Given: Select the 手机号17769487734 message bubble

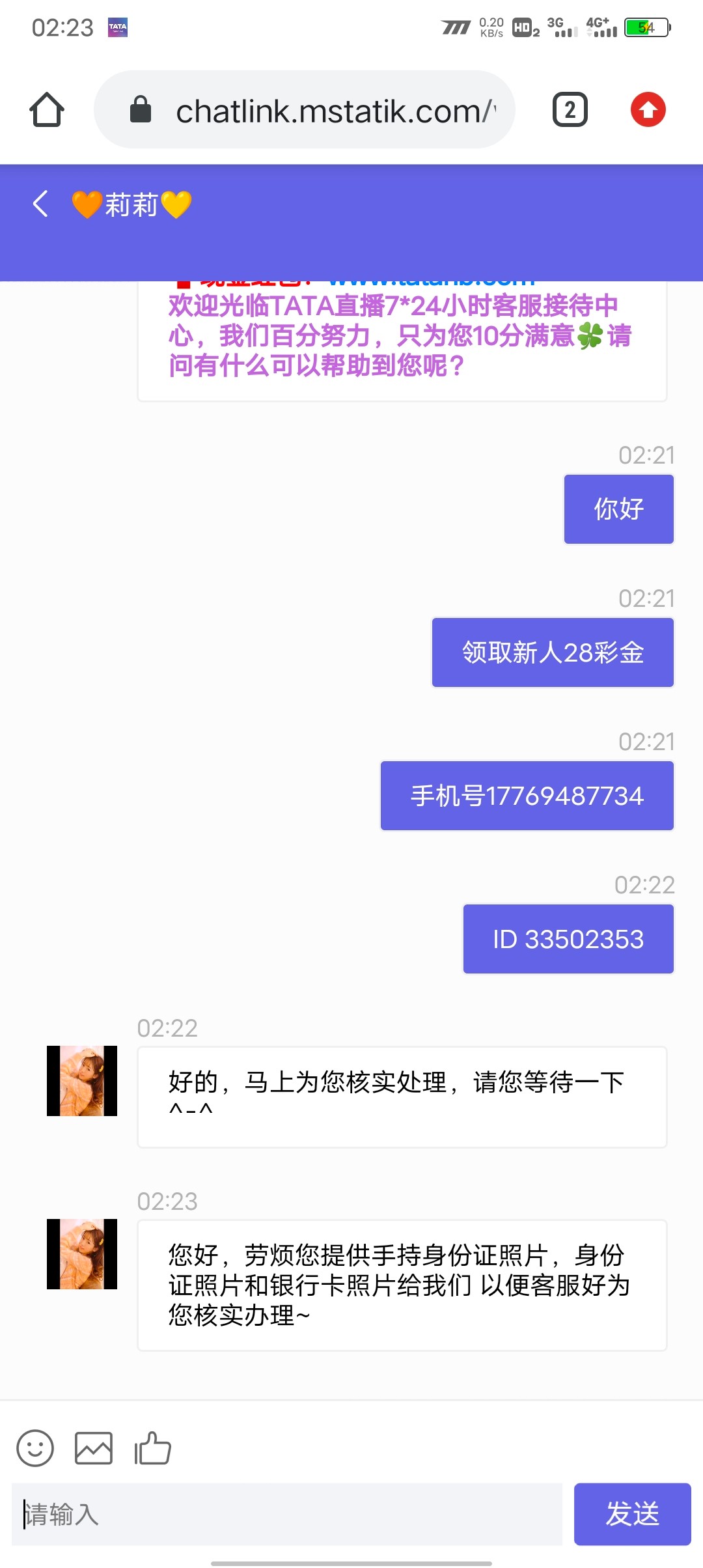Looking at the screenshot, I should coord(526,795).
